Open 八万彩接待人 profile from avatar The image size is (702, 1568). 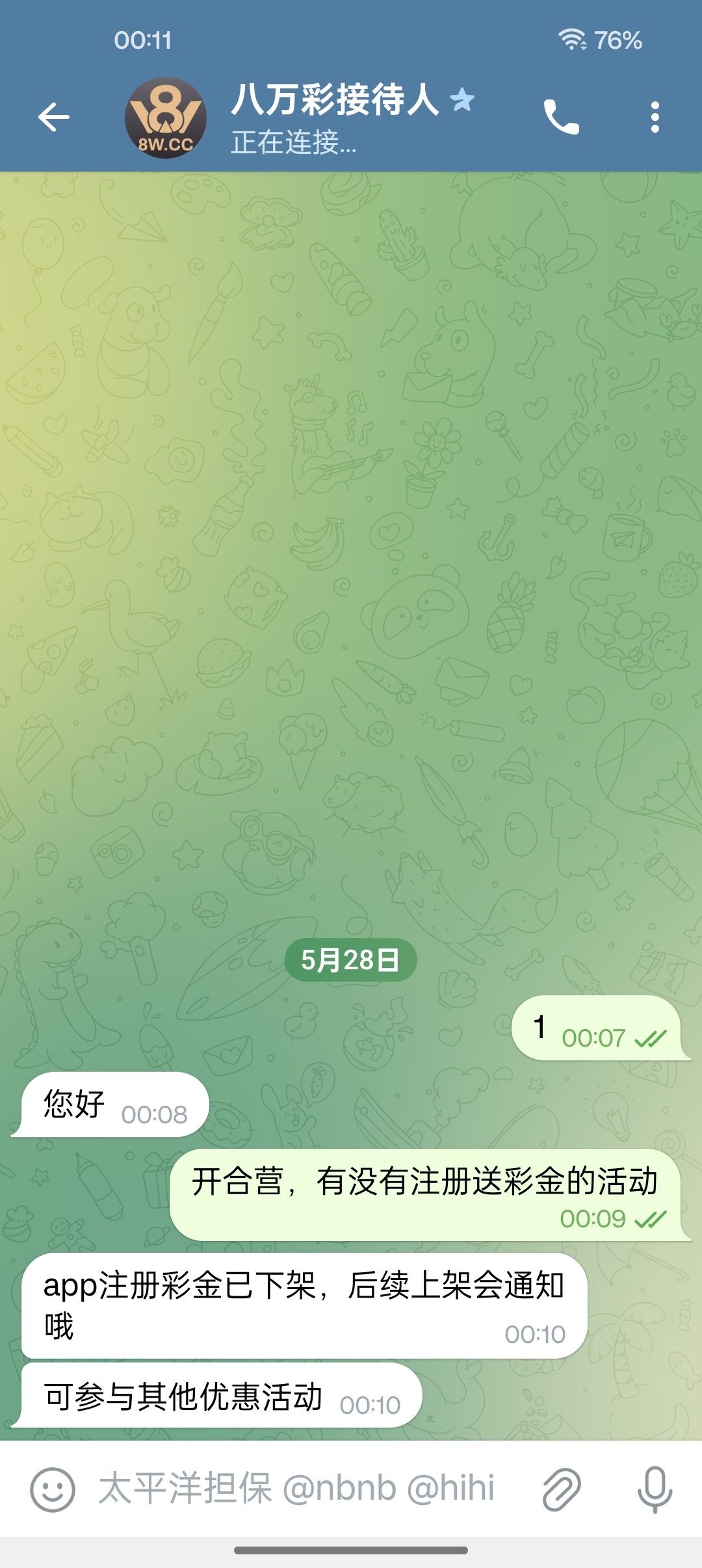(166, 118)
